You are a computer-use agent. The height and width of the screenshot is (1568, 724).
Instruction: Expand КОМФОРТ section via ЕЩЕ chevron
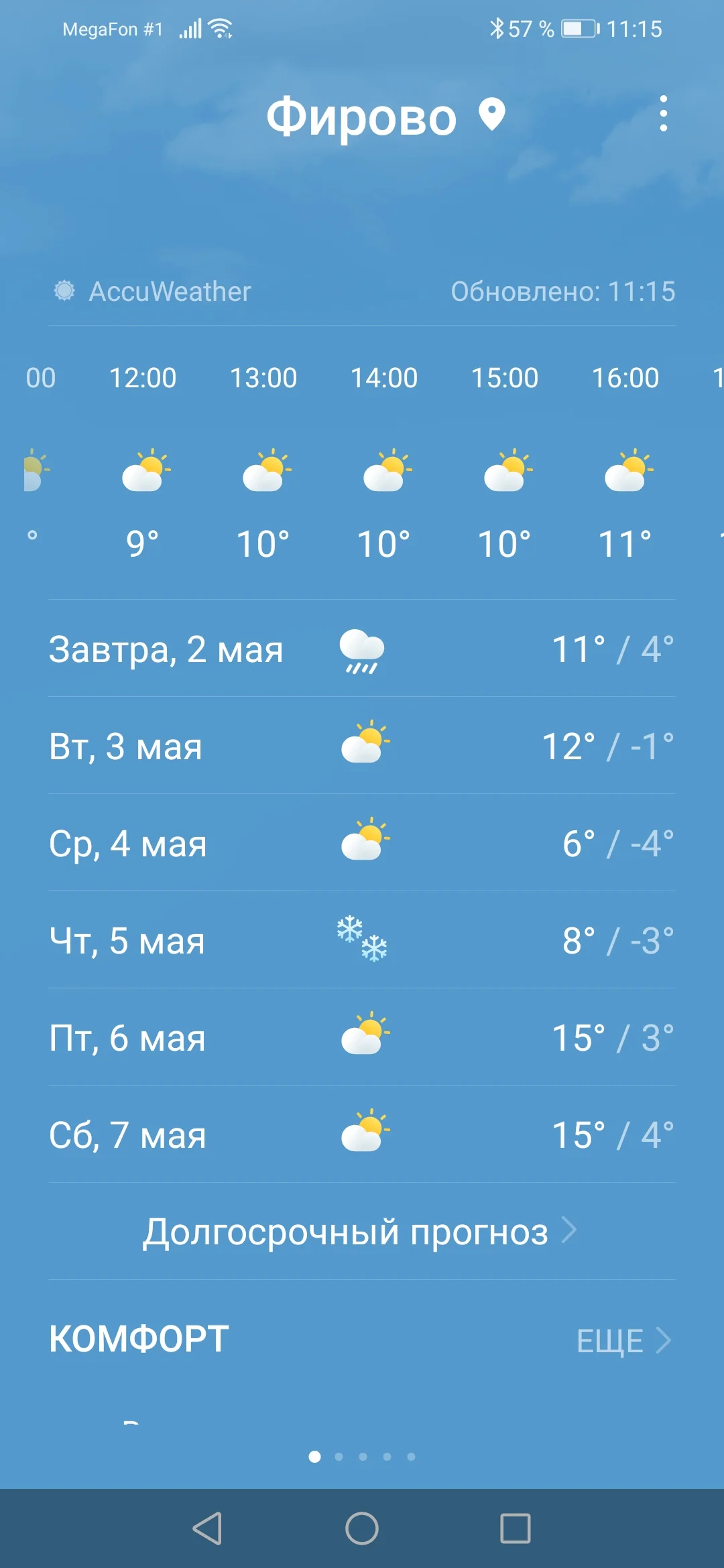point(664,1340)
